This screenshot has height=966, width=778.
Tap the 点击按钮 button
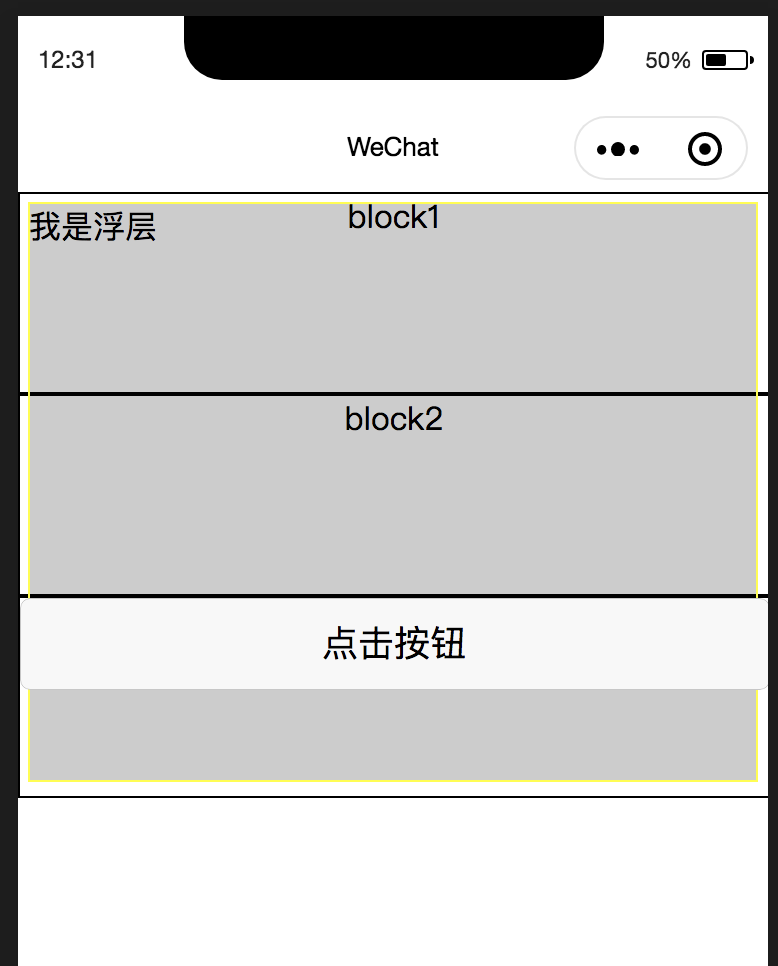tap(394, 644)
